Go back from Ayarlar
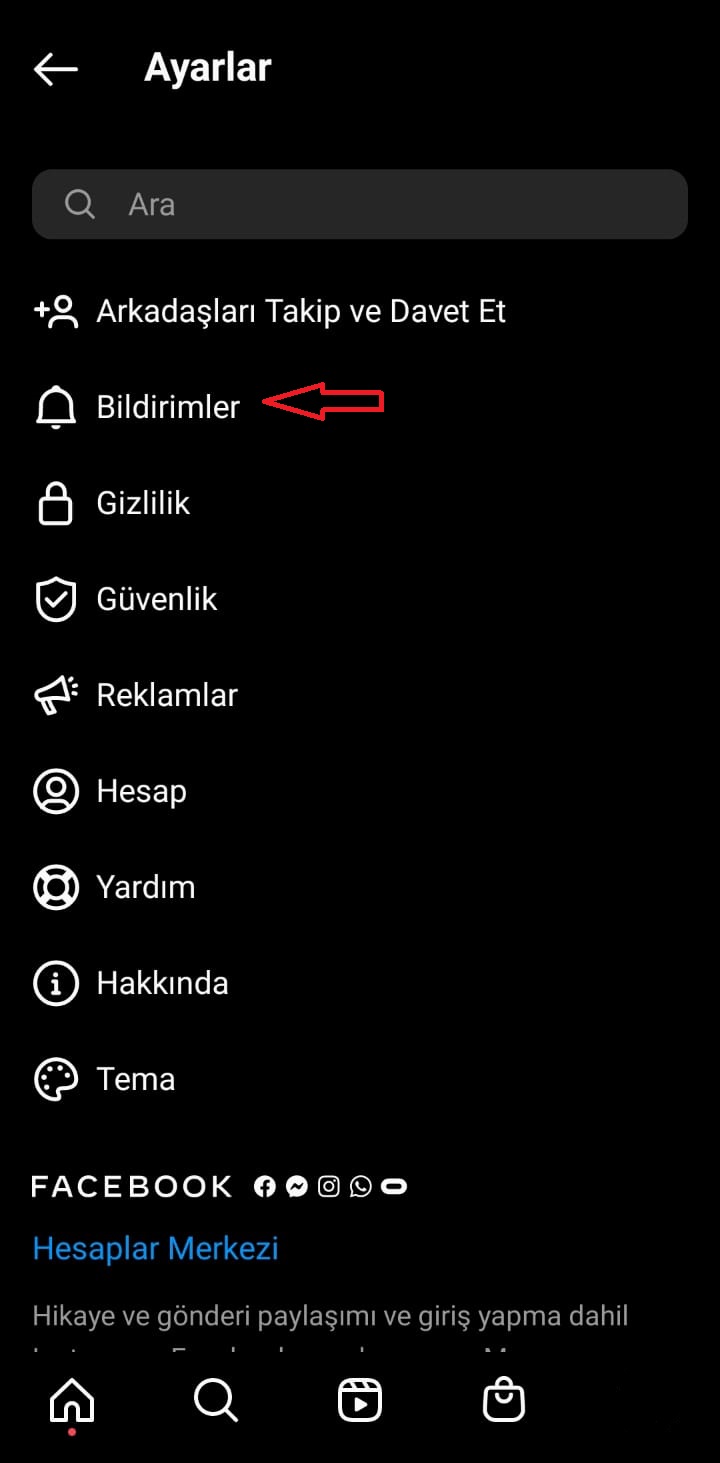720x1463 pixels. coord(56,69)
